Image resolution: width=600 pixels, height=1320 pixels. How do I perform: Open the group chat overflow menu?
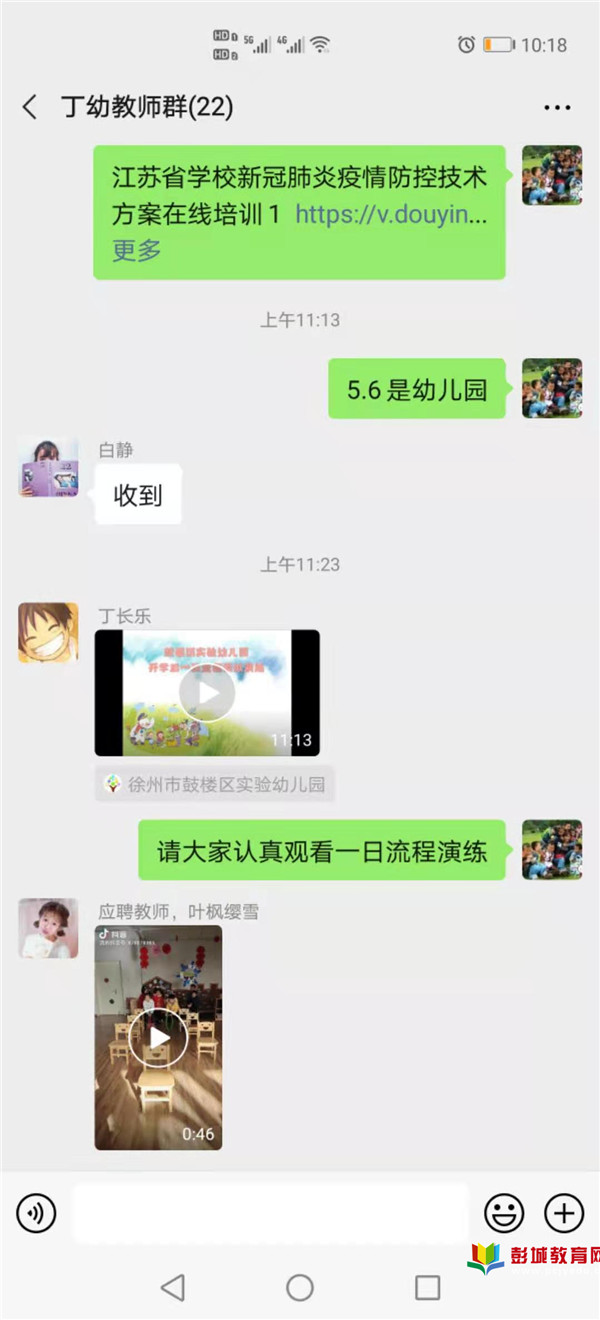pos(557,107)
